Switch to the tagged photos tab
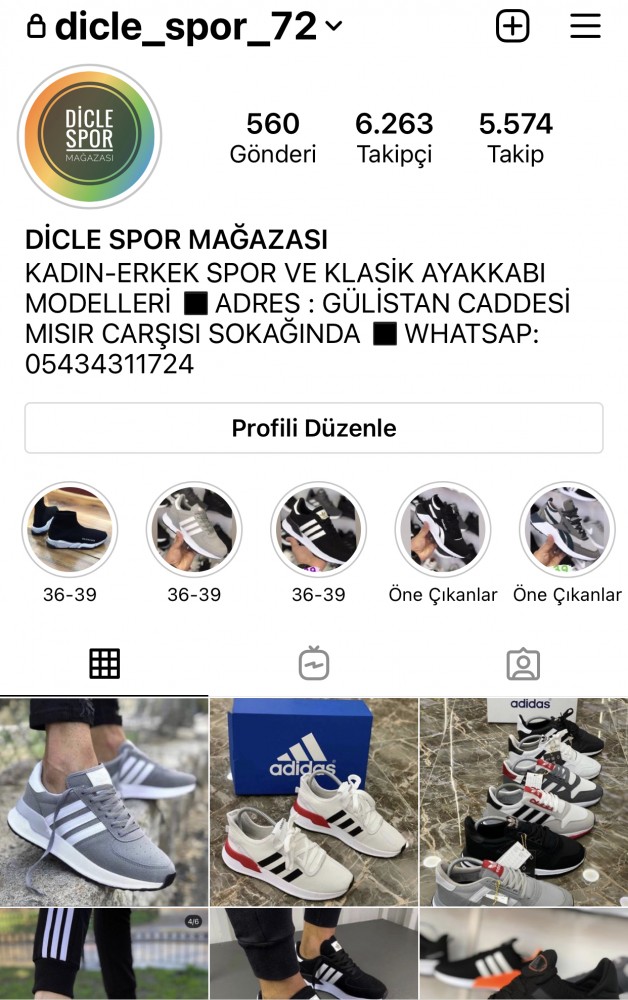628x1000 pixels. (x=523, y=664)
